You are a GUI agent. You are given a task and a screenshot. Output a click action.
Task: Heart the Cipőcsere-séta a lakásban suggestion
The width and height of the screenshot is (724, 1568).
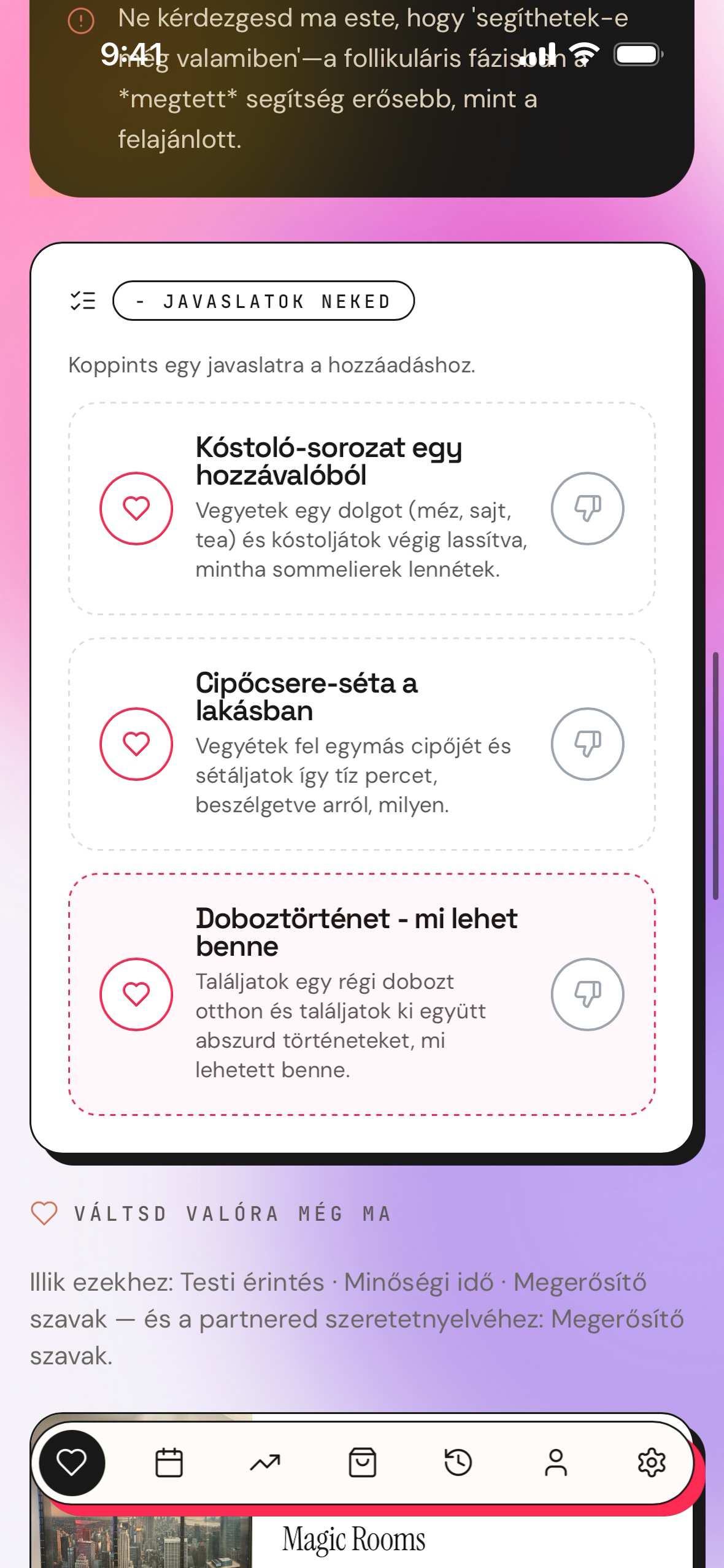pos(136,744)
